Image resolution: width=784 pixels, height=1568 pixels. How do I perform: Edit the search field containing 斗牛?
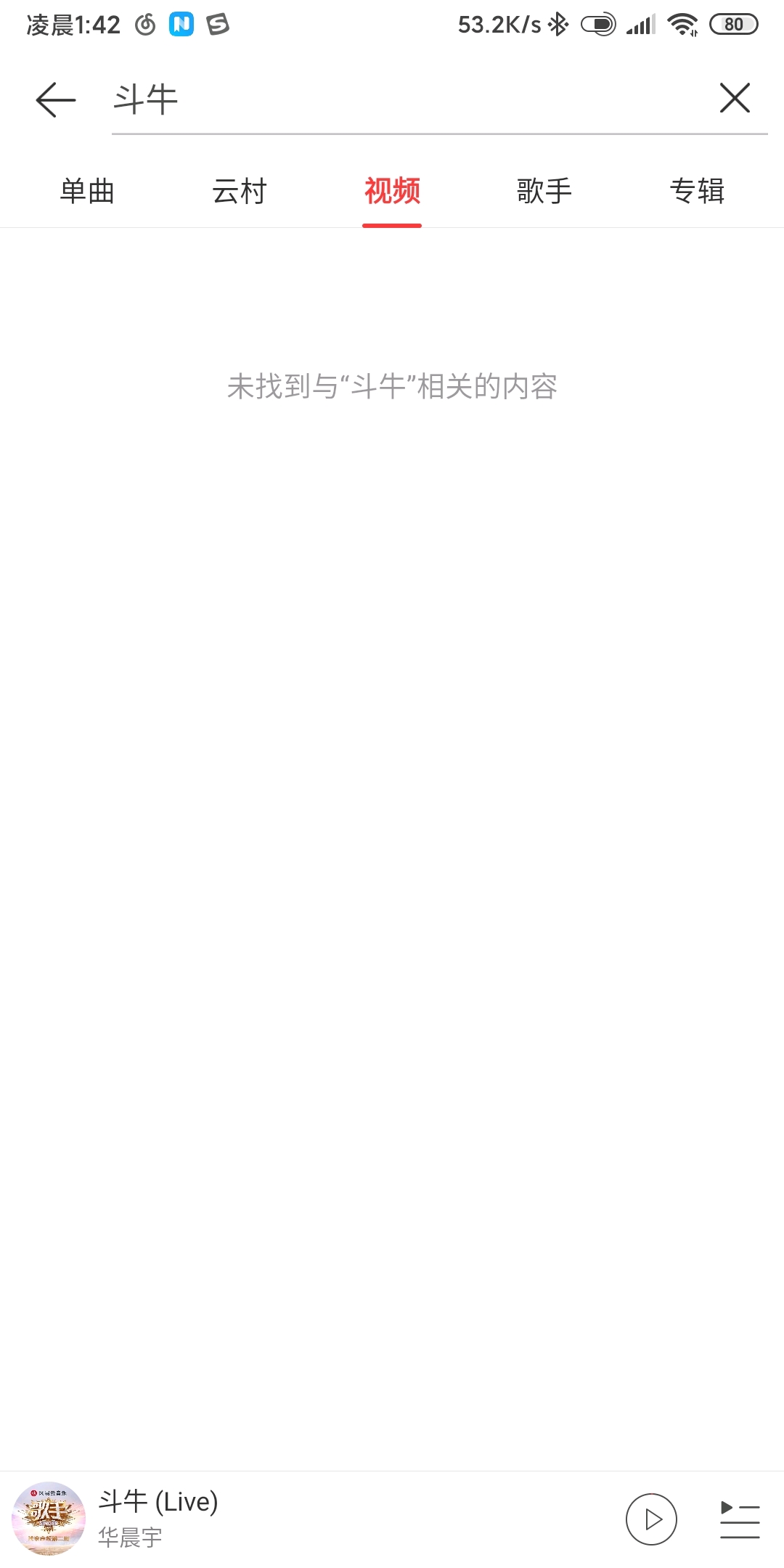click(x=407, y=99)
